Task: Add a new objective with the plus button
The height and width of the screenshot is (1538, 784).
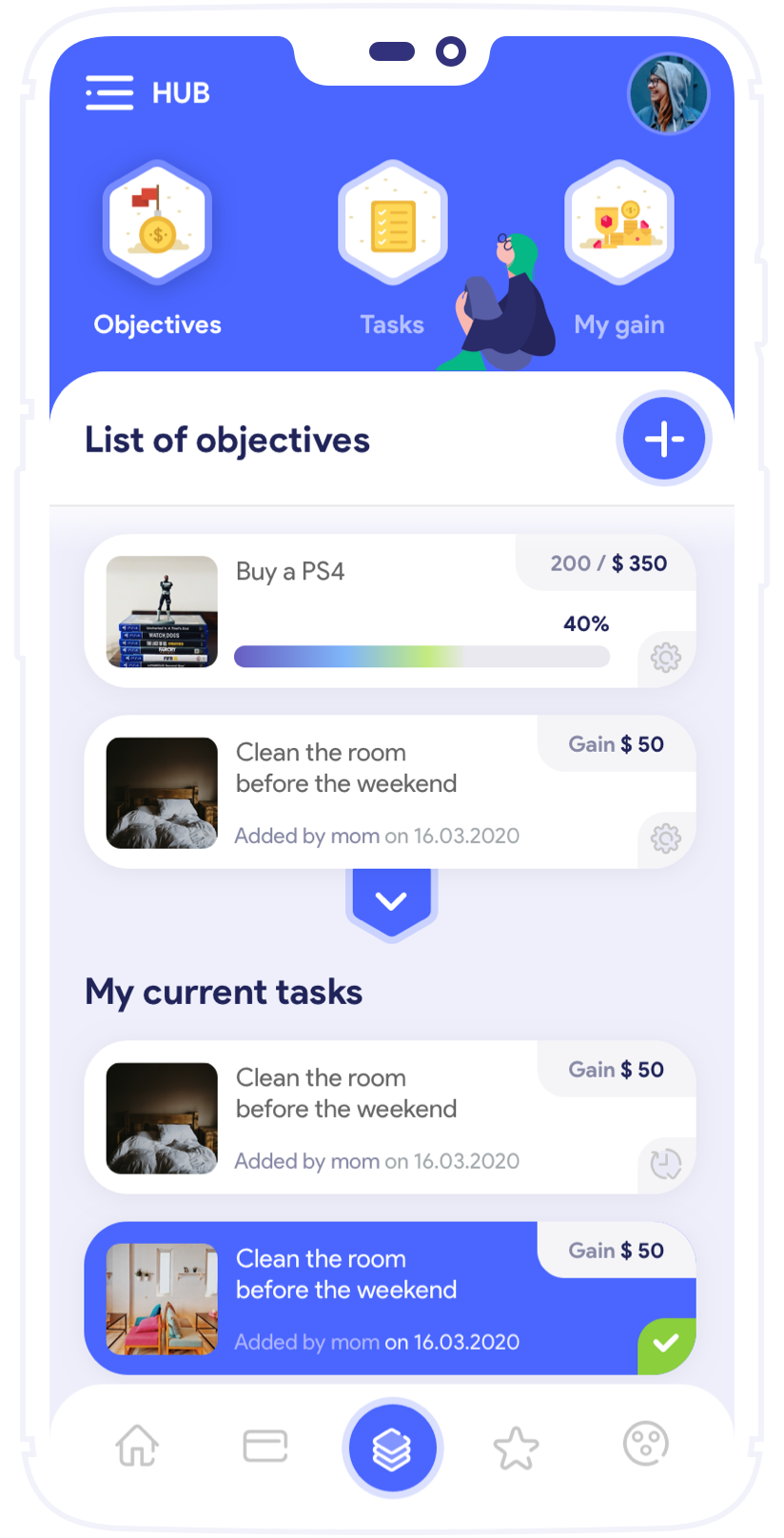Action: (x=664, y=439)
